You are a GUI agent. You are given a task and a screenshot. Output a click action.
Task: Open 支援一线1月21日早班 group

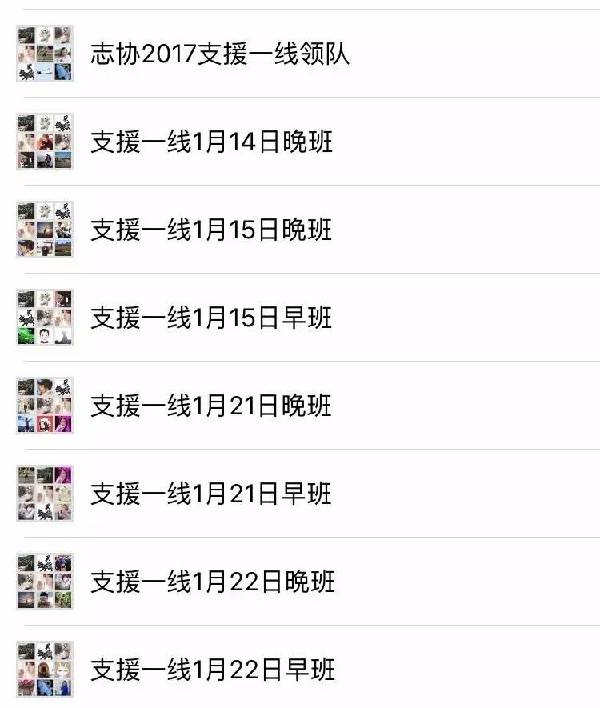(x=211, y=494)
